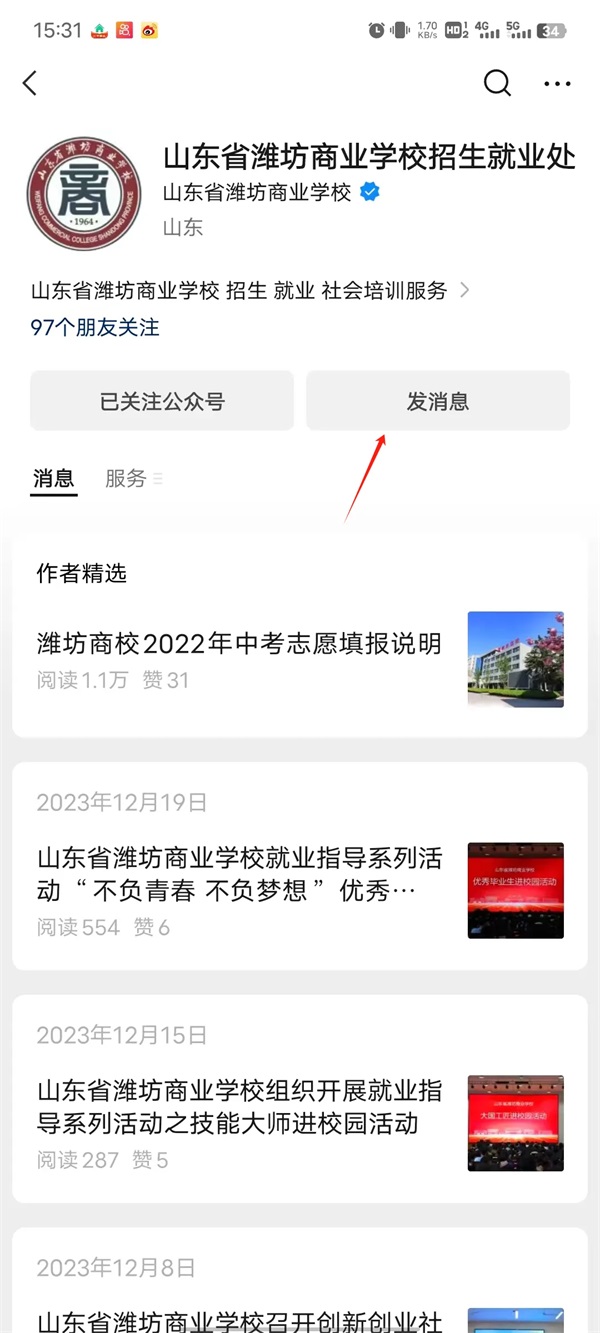Expand the account description with the chevron
The image size is (600, 1333).
point(464,291)
